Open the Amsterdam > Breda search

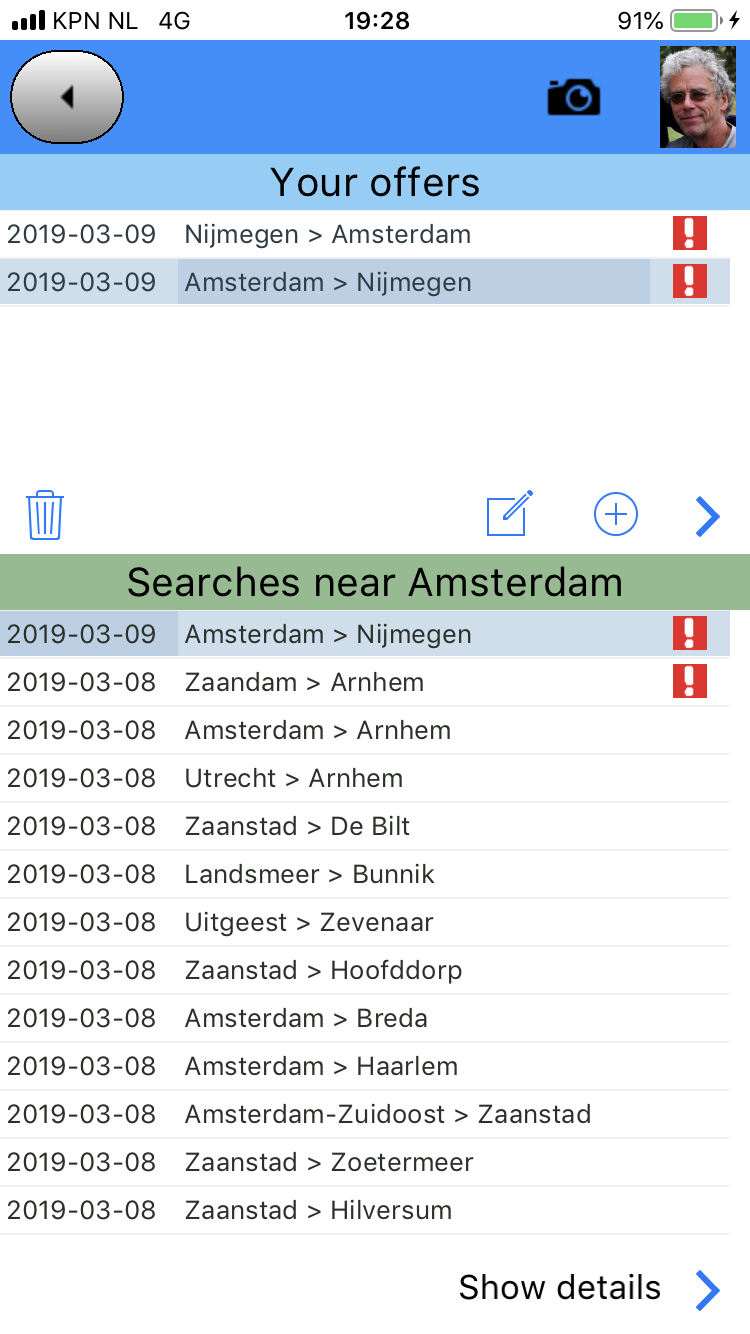(x=365, y=1019)
